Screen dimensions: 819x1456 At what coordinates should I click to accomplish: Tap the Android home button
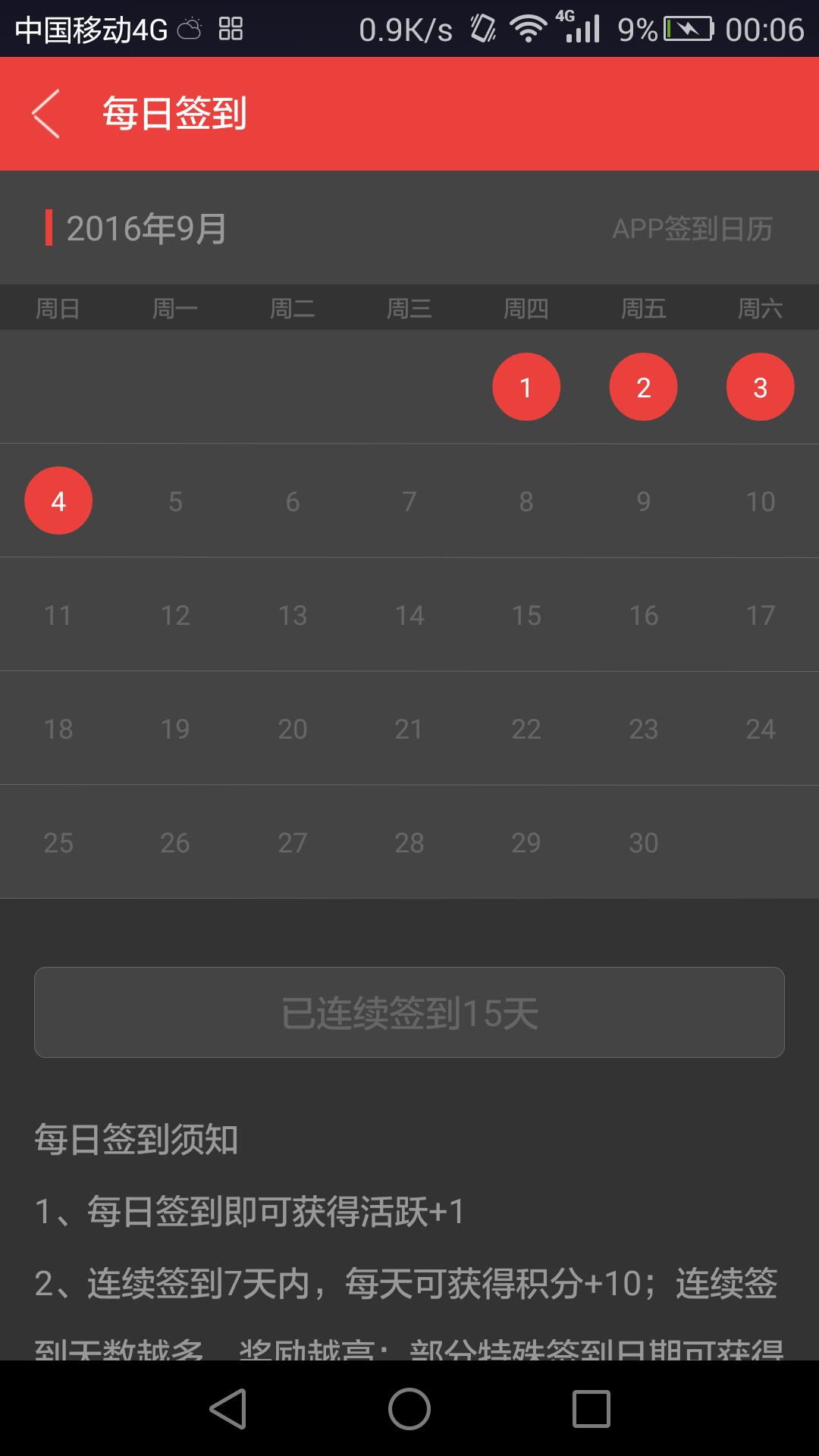pyautogui.click(x=409, y=1409)
